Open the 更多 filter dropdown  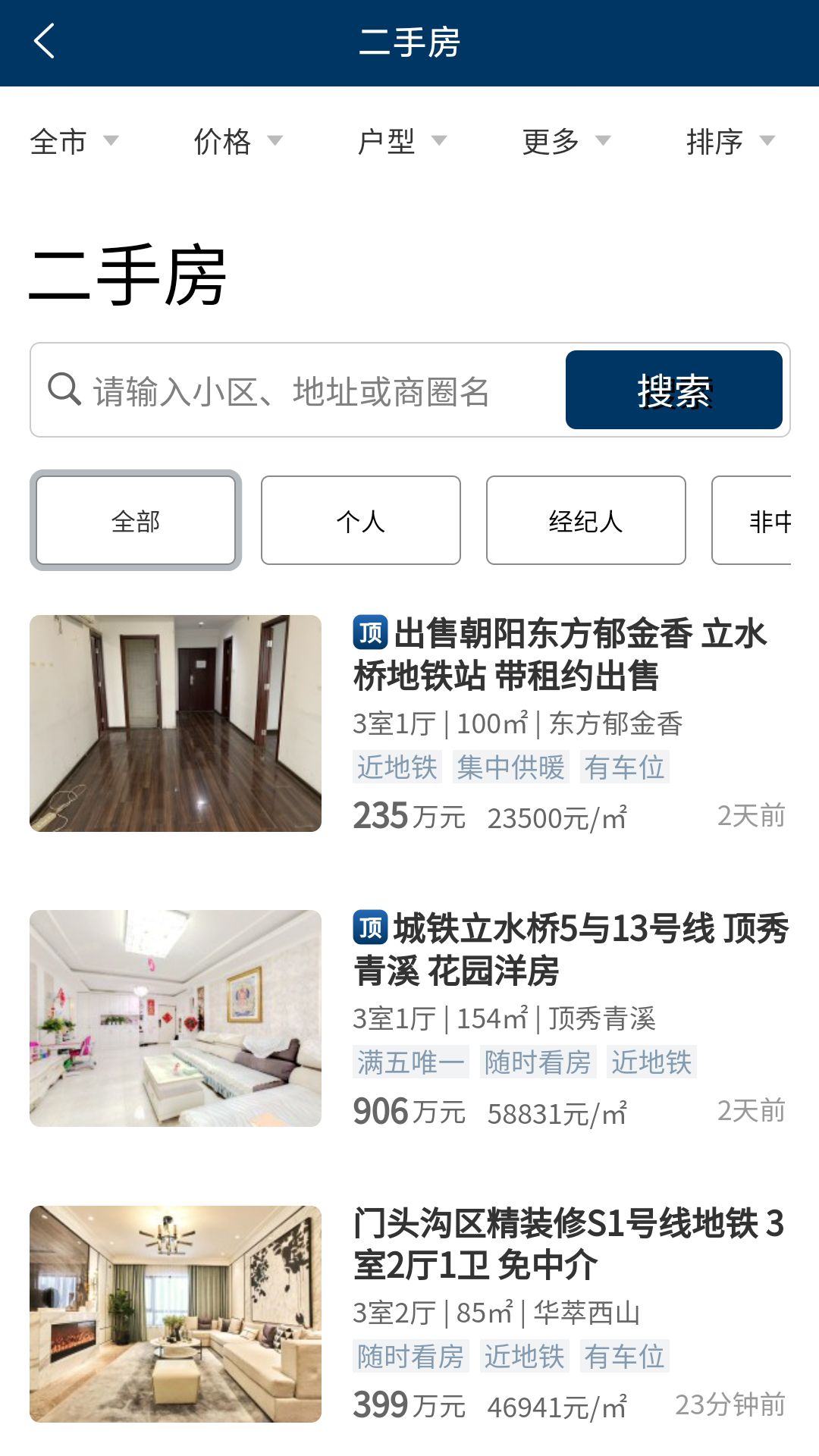[565, 141]
